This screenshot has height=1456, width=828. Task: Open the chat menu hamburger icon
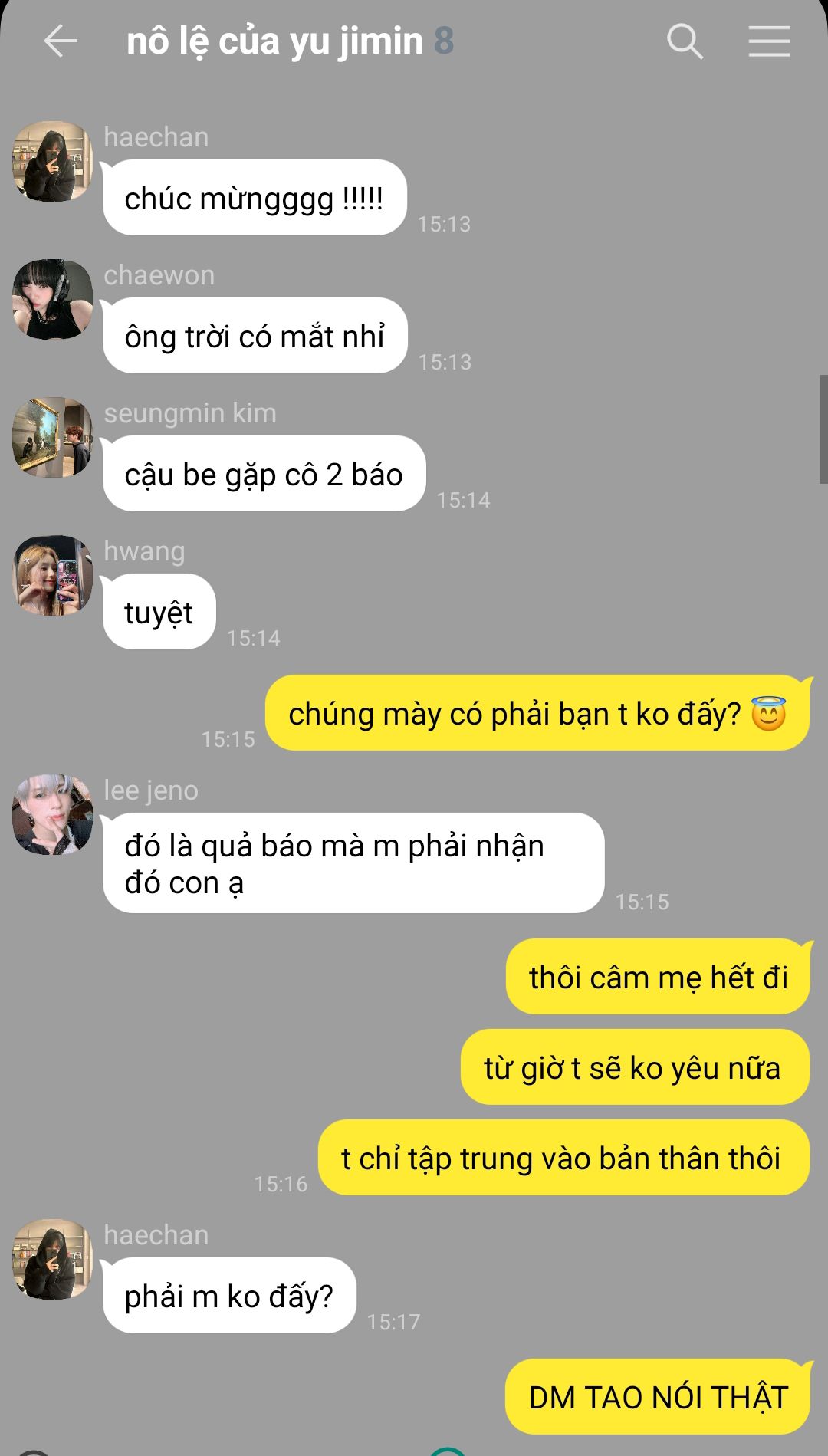[x=769, y=41]
